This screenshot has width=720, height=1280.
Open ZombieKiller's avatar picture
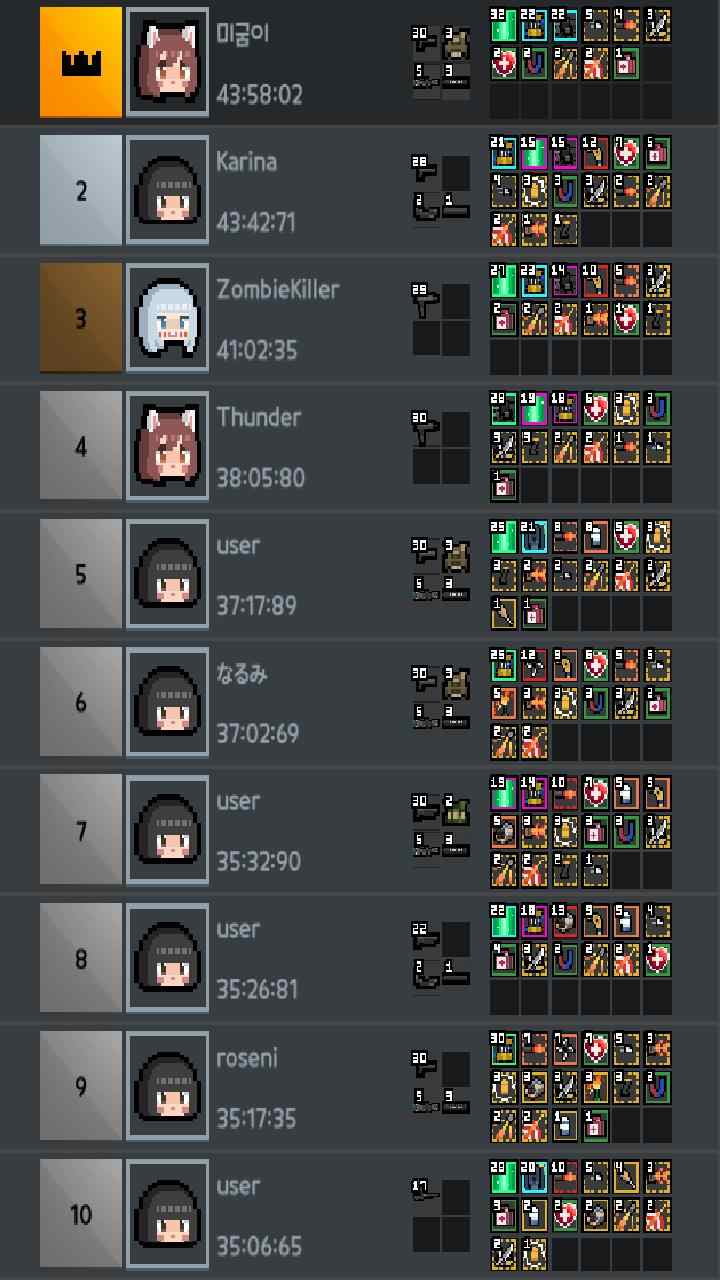pyautogui.click(x=167, y=317)
